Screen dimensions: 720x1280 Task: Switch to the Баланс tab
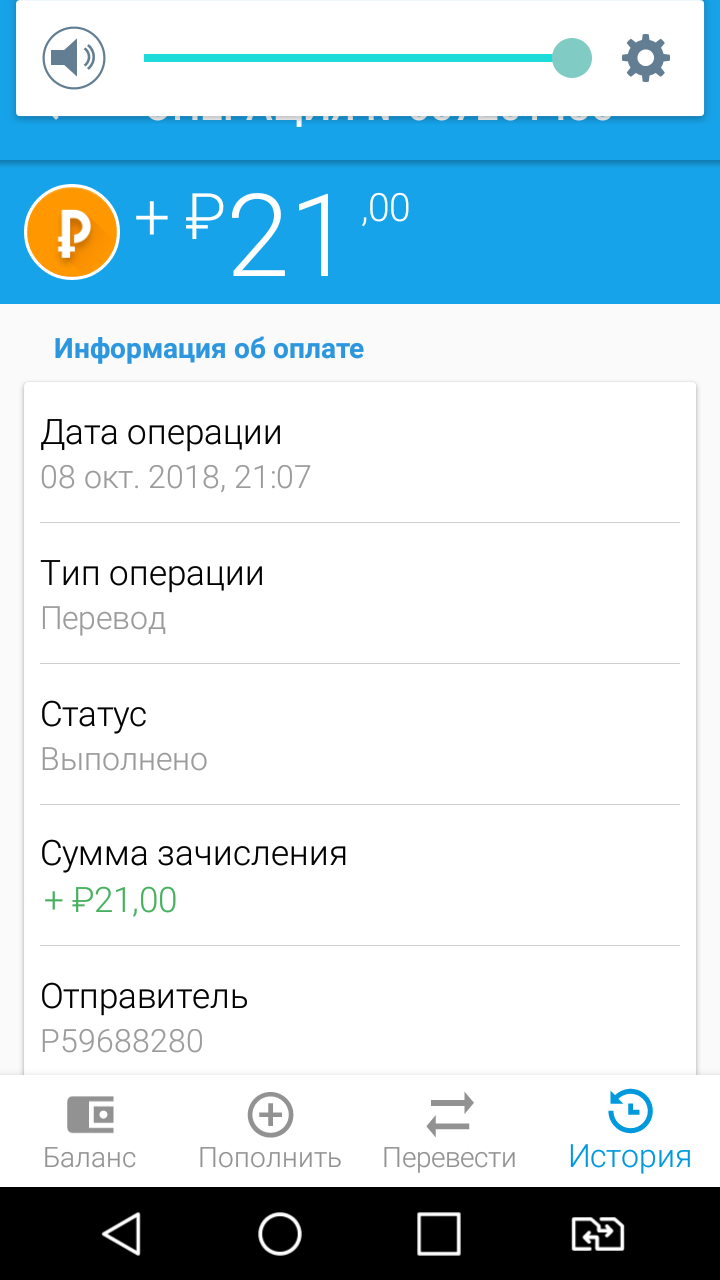pyautogui.click(x=90, y=1132)
